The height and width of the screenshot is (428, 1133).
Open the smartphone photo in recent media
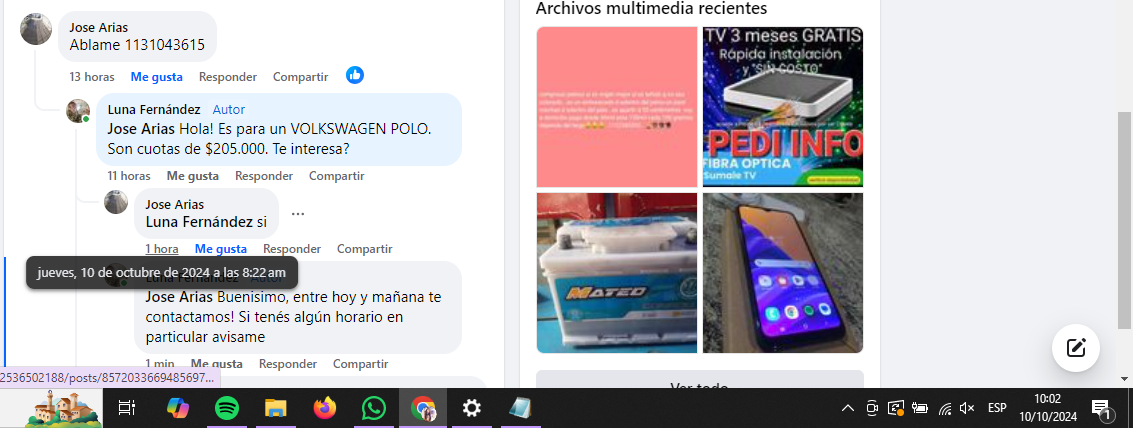coord(782,273)
